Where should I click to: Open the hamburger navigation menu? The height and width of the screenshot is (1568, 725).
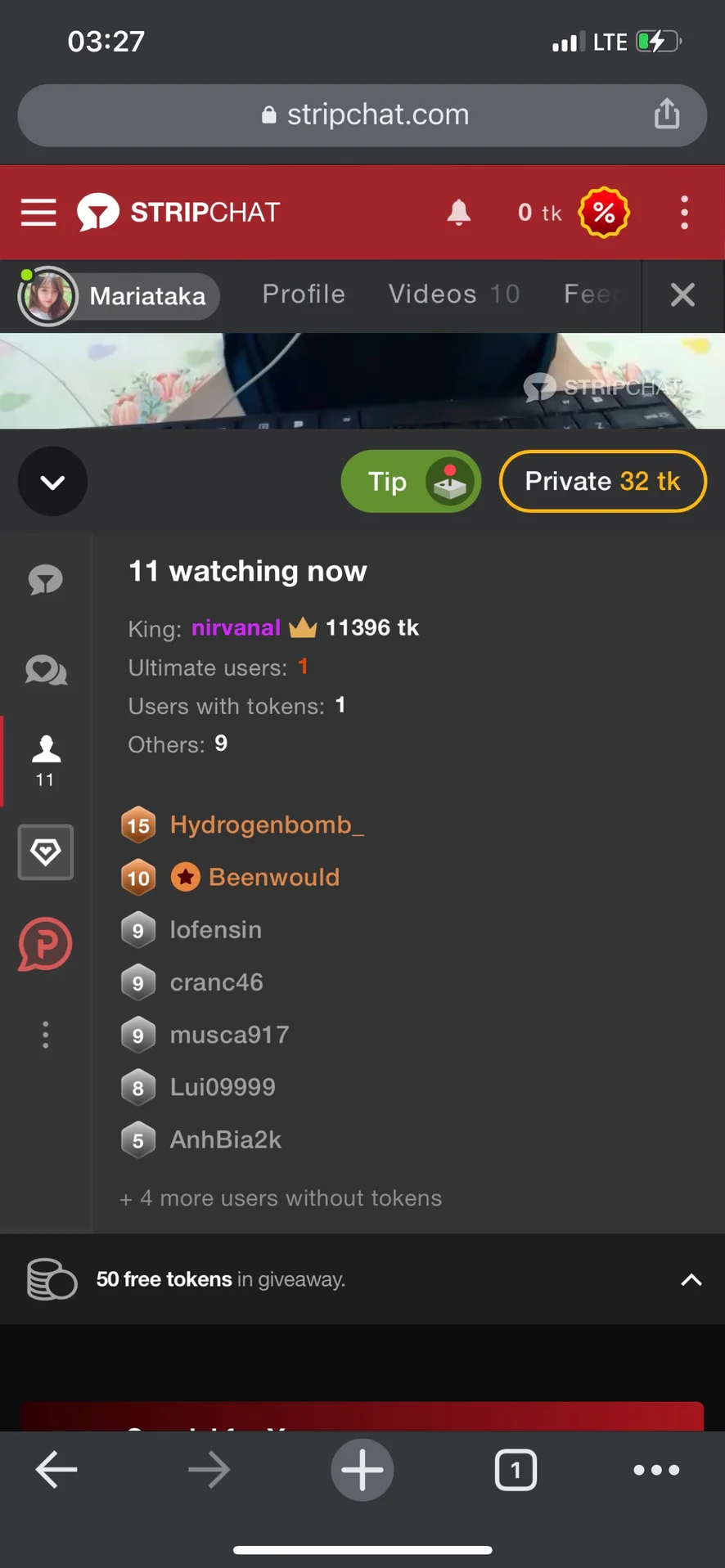click(x=38, y=213)
